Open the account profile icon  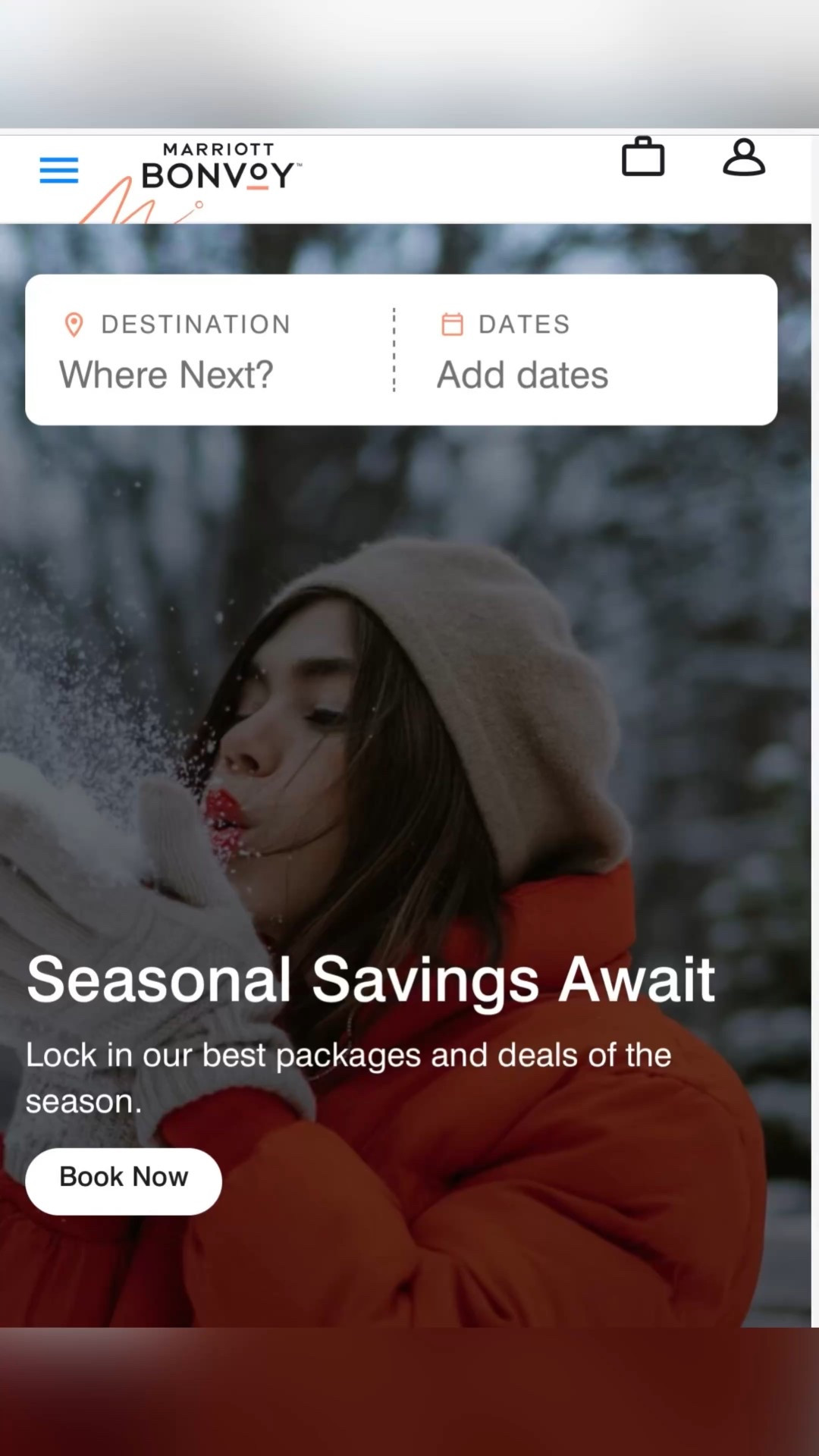point(743,157)
